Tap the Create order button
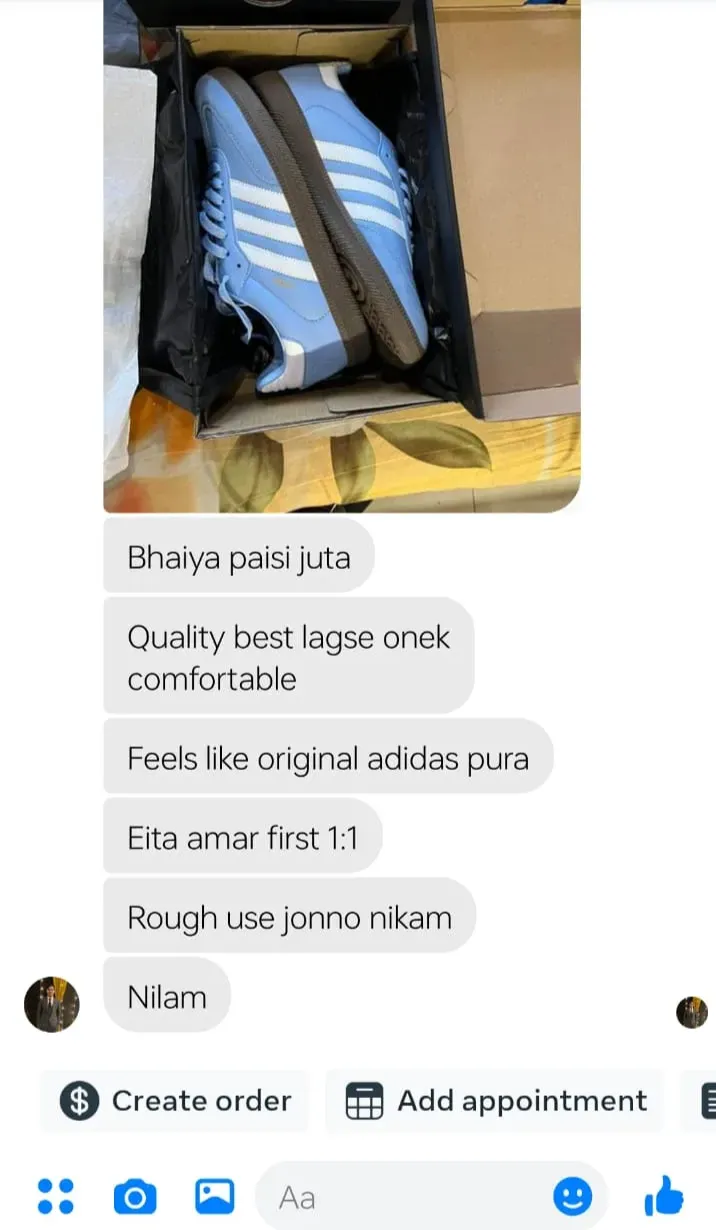The width and height of the screenshot is (716, 1230). click(176, 1101)
